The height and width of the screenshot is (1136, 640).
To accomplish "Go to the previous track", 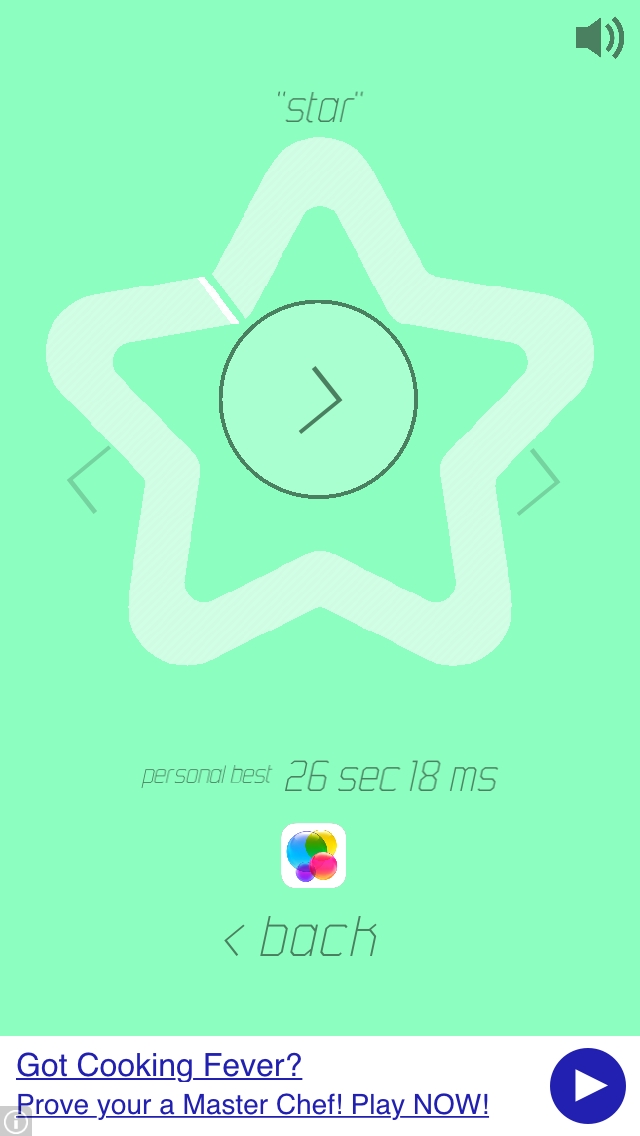I will point(88,480).
